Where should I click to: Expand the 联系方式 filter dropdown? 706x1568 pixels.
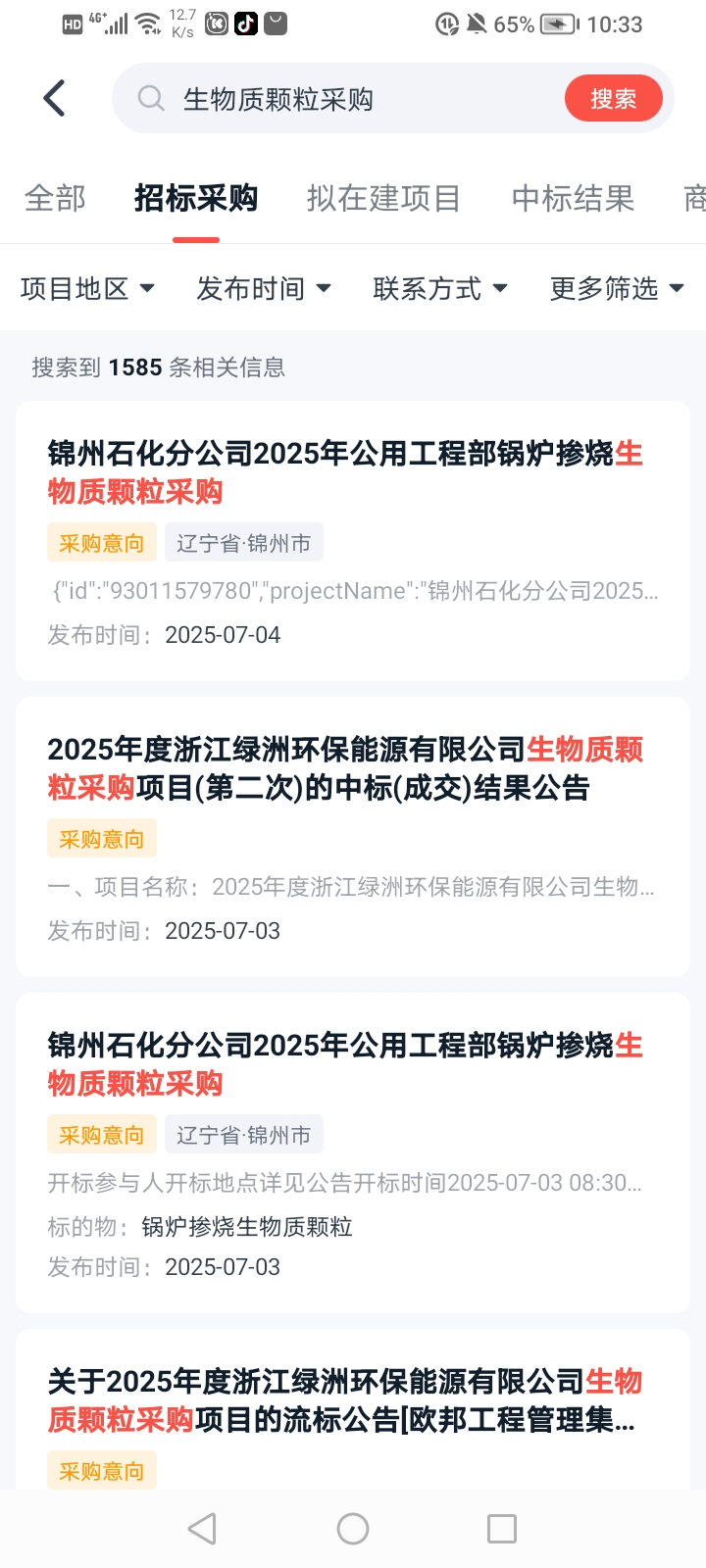[440, 288]
